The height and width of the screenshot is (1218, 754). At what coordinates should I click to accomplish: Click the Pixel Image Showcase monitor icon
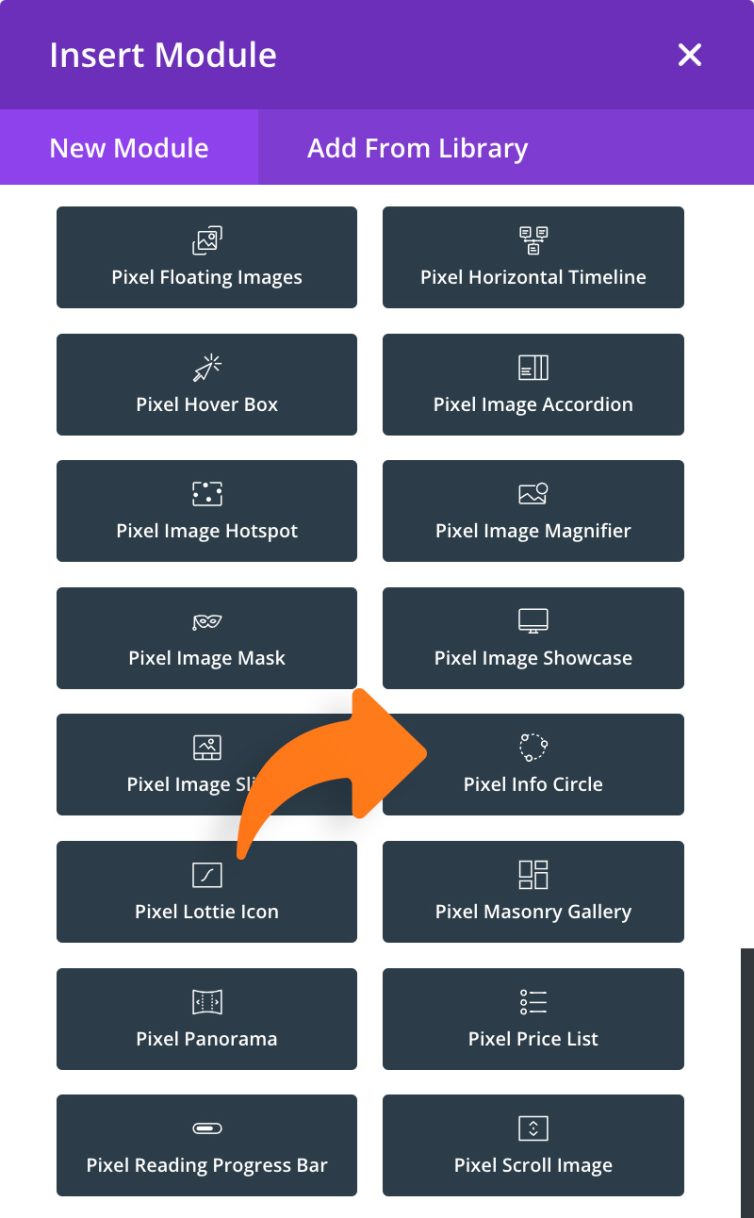point(533,621)
